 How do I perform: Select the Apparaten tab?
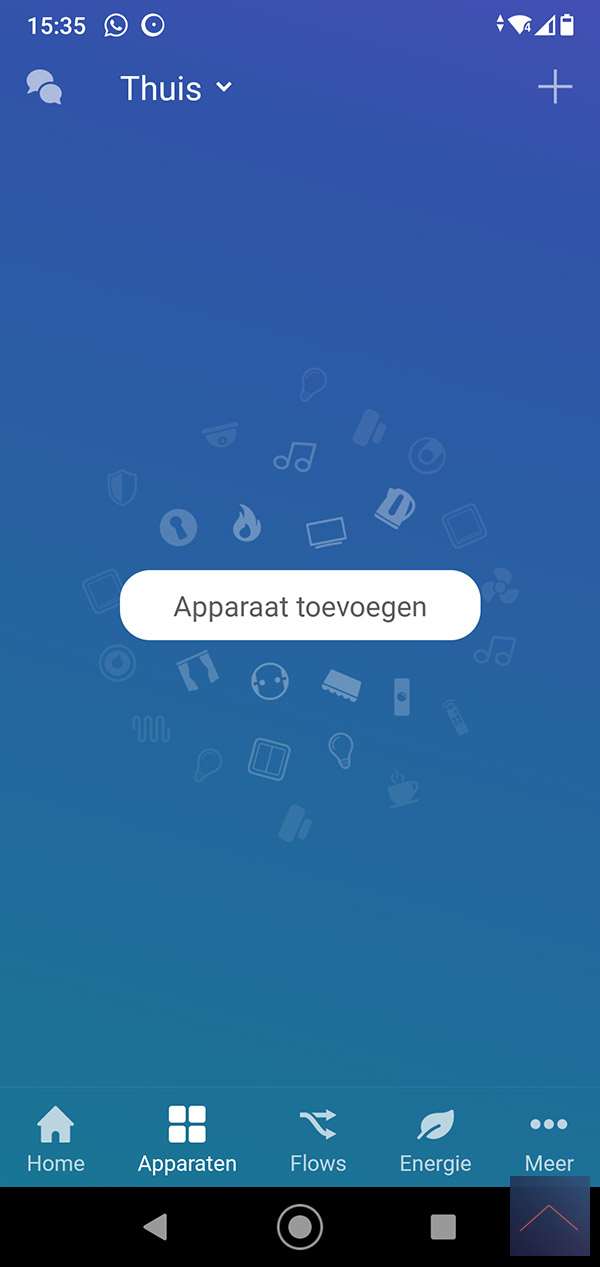(x=187, y=1140)
